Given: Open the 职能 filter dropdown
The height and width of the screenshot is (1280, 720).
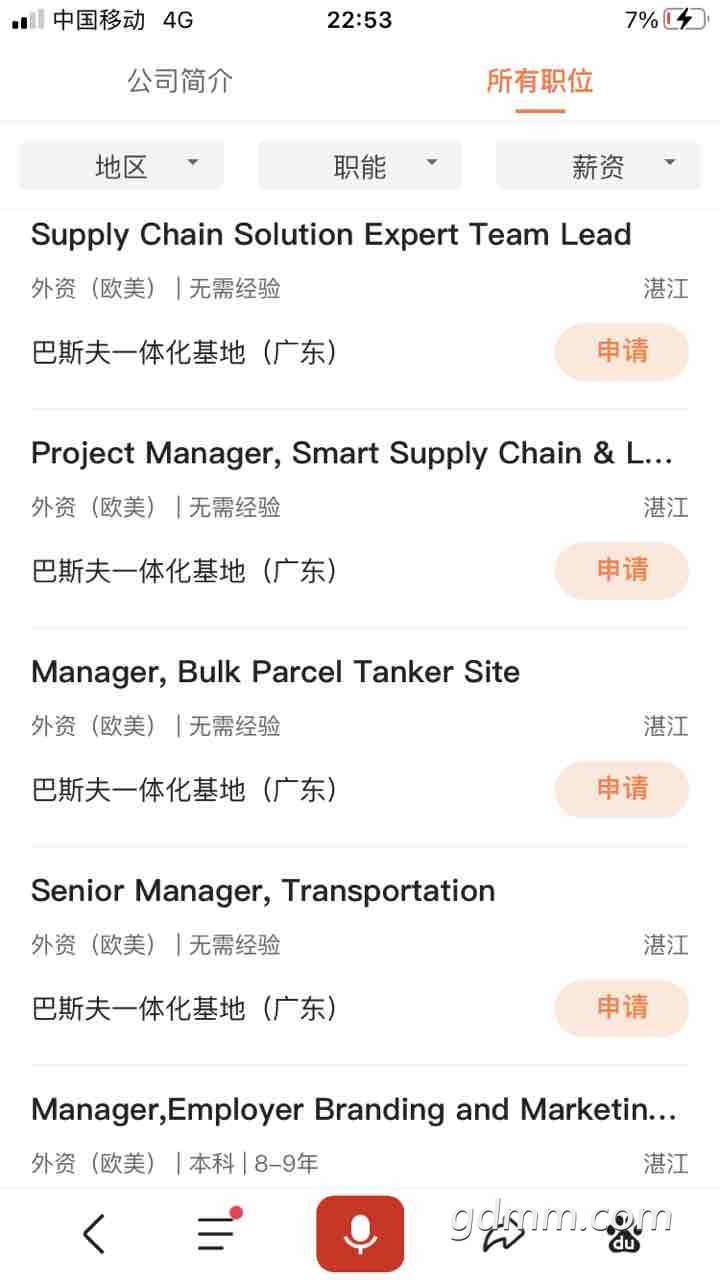Looking at the screenshot, I should point(360,166).
